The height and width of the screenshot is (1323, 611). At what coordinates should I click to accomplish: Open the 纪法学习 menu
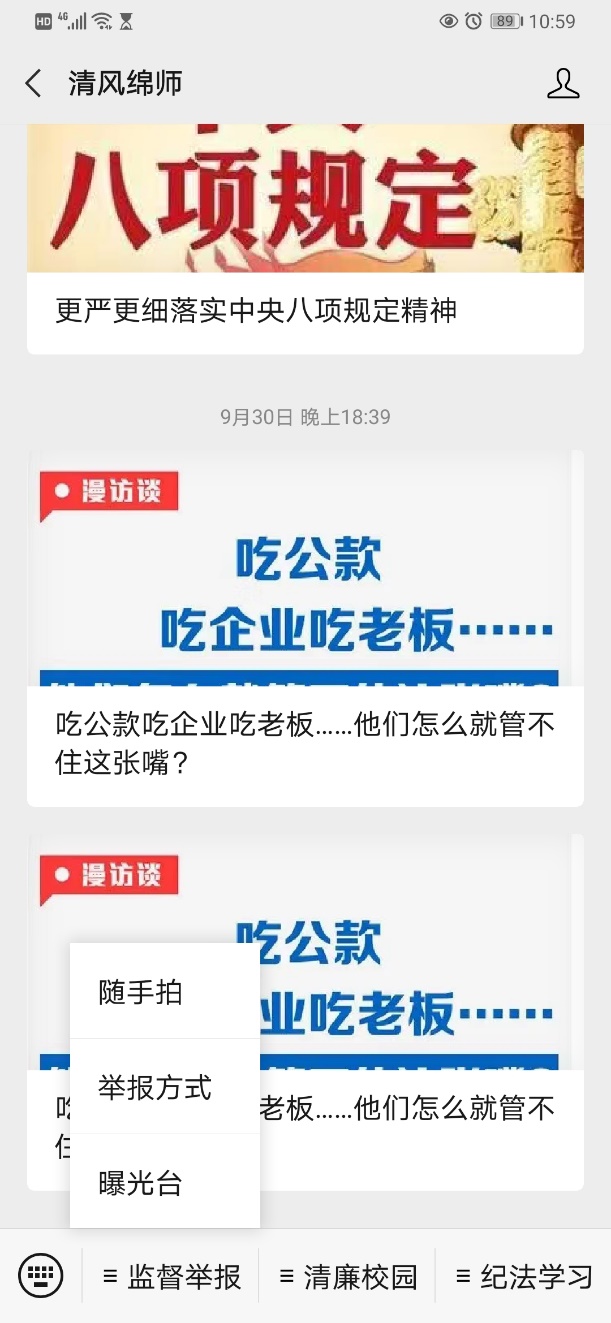524,1277
